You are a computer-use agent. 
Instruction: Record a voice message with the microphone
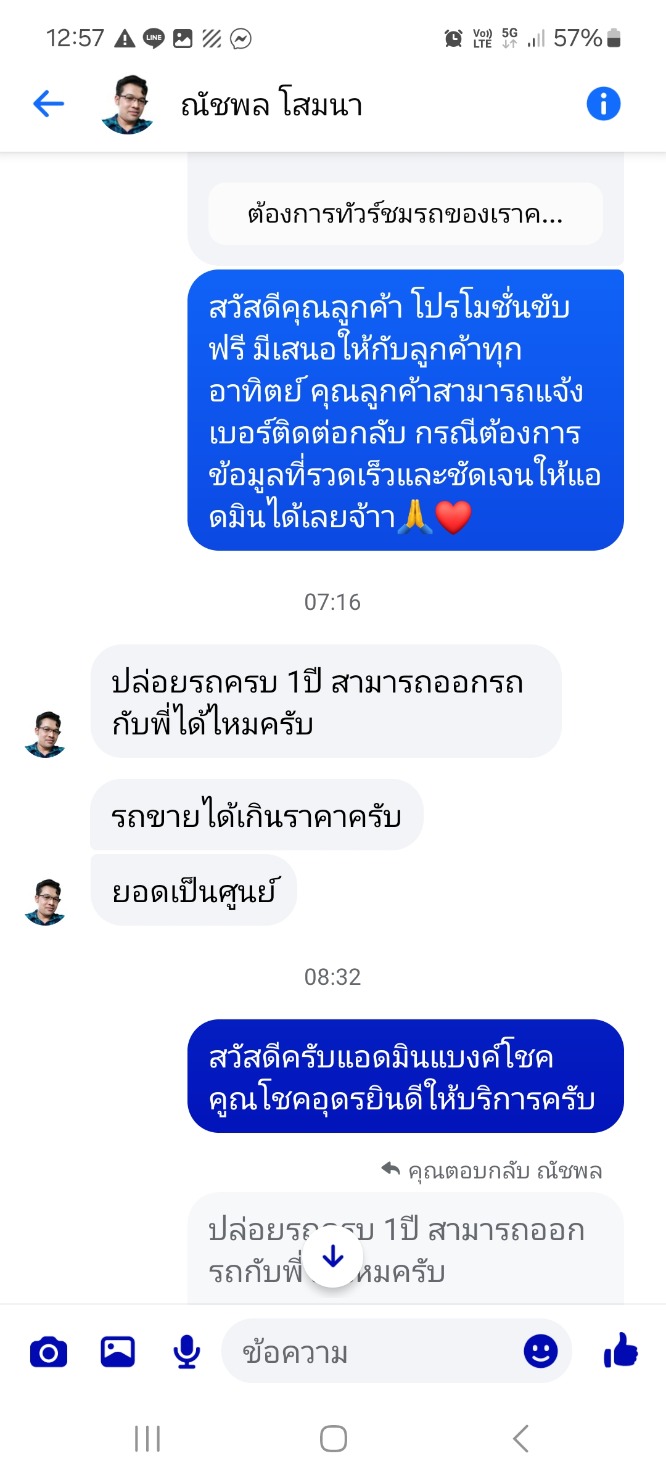[186, 1352]
